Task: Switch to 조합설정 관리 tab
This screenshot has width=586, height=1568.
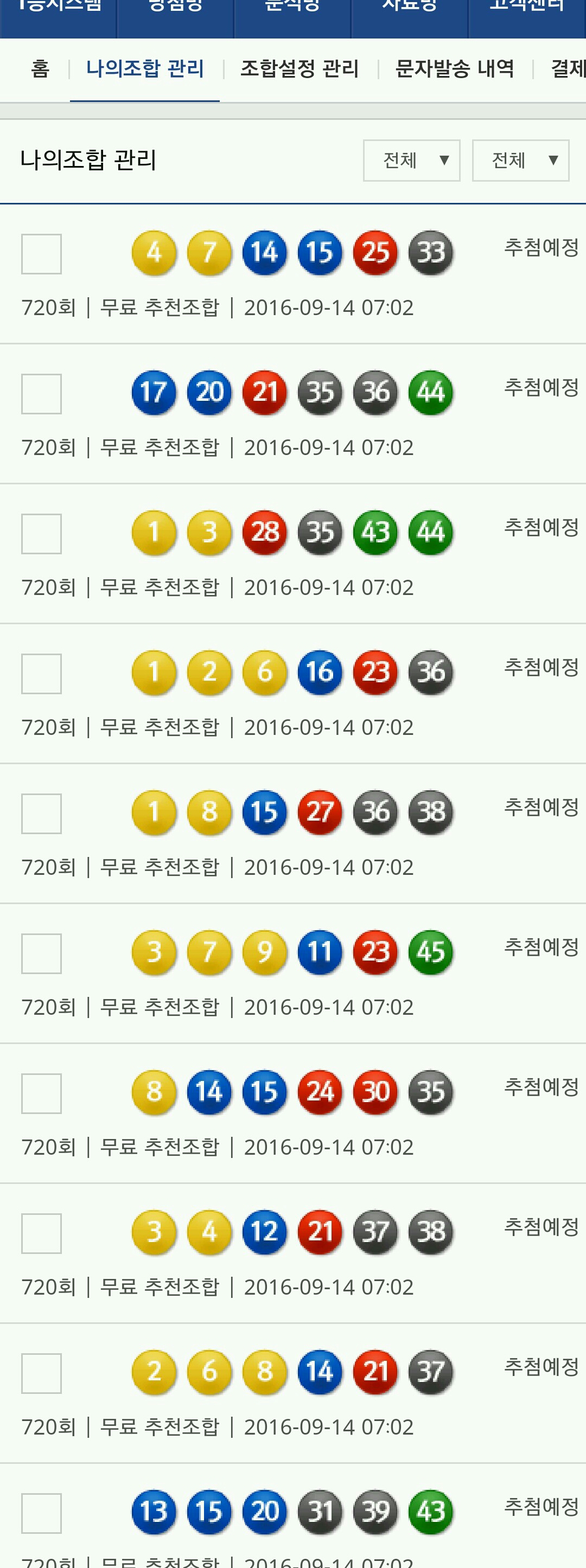Action: click(299, 69)
